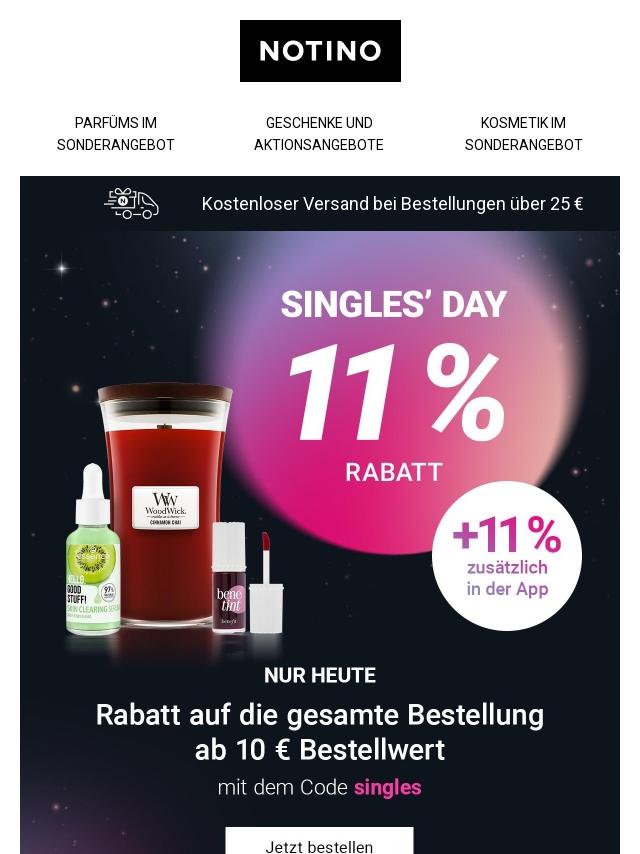Open the Notino logo link
The width and height of the screenshot is (640, 854).
click(x=320, y=51)
